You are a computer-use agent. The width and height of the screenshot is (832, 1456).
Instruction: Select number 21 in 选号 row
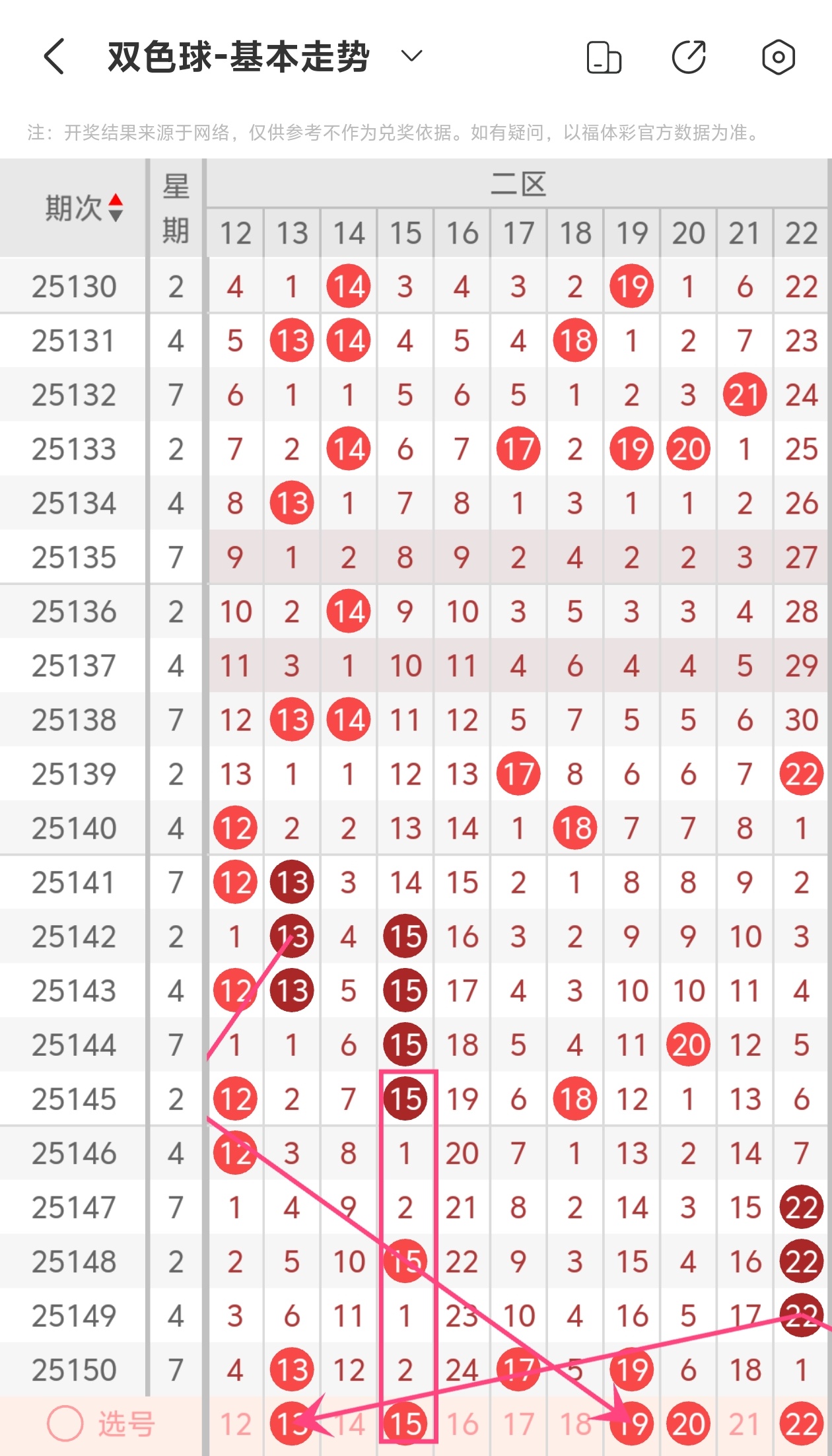click(744, 1424)
